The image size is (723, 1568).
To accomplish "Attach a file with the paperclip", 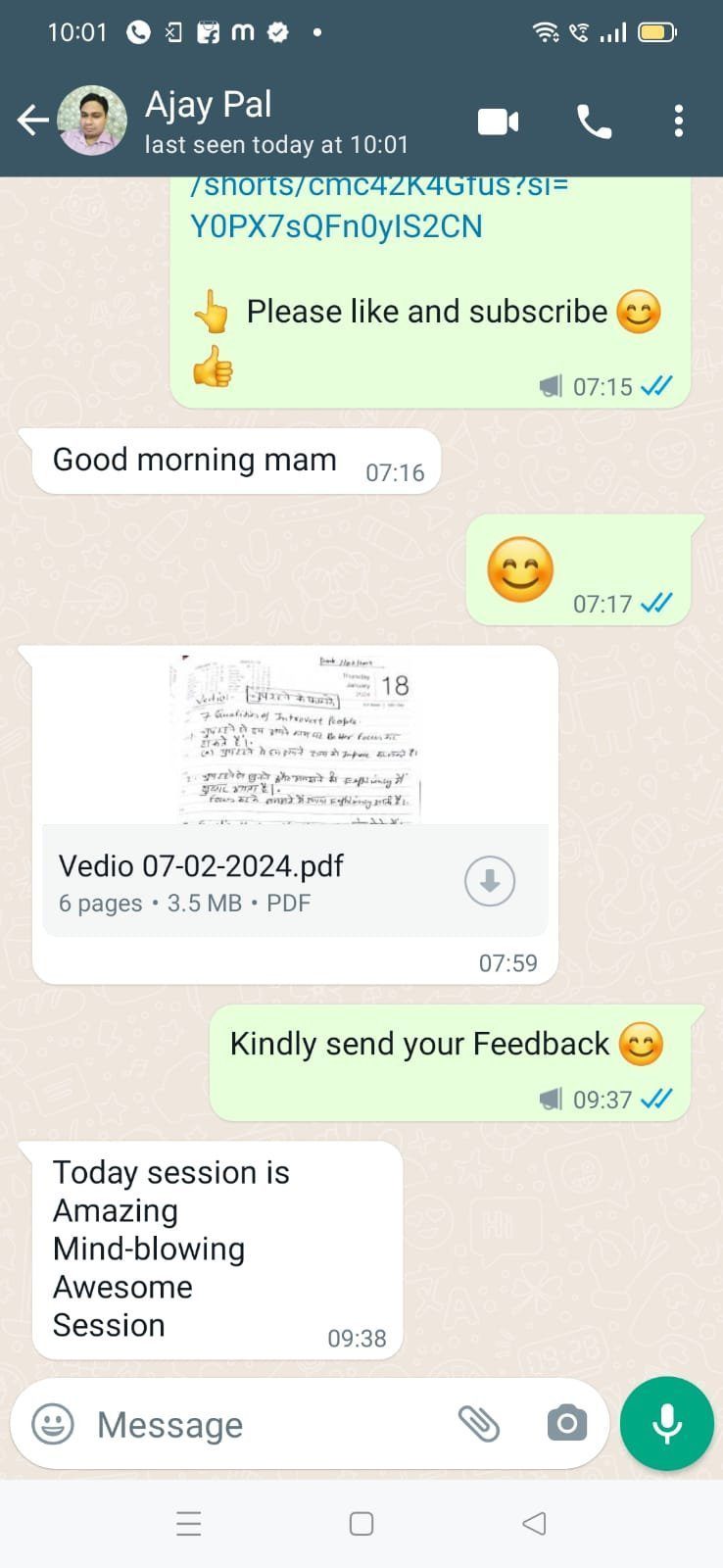I will click(x=479, y=1423).
